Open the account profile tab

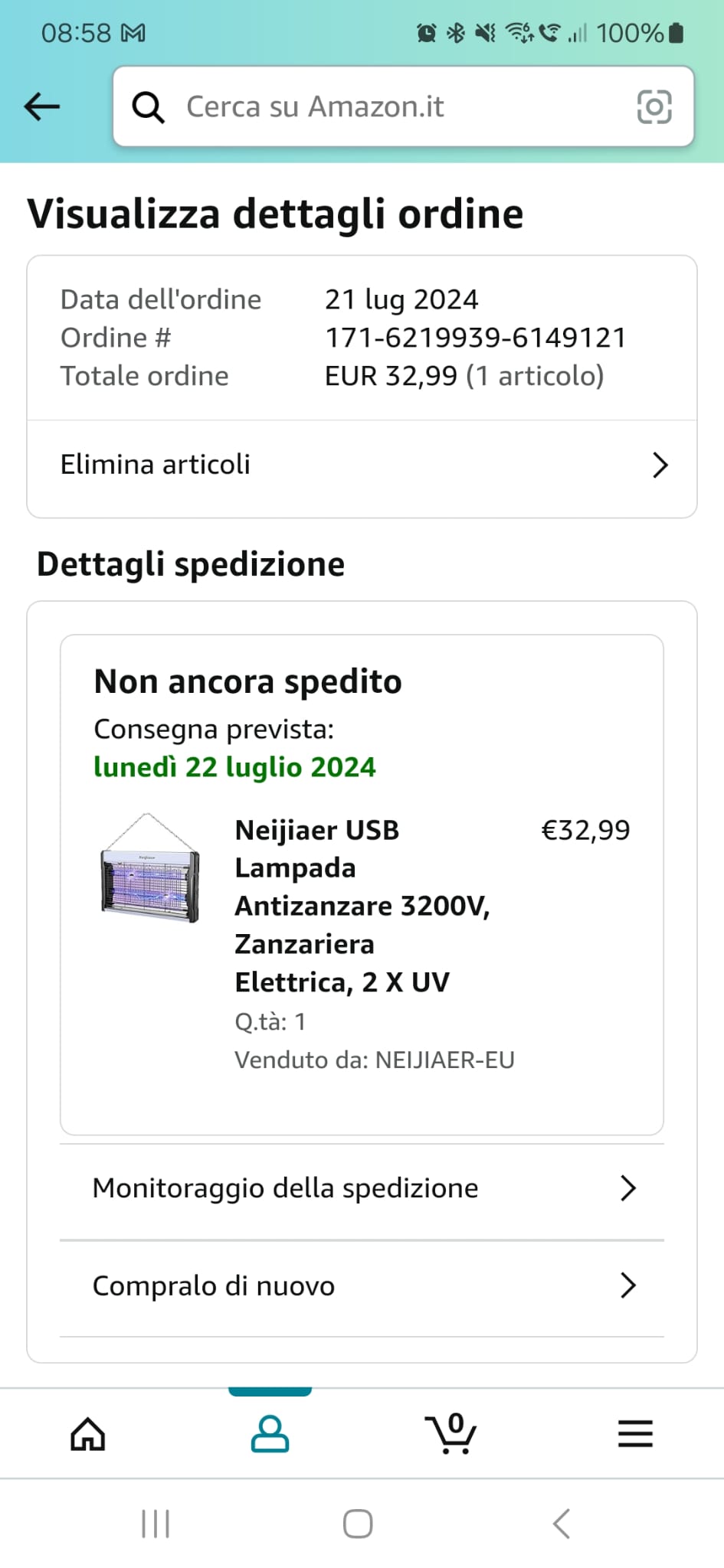click(270, 1434)
